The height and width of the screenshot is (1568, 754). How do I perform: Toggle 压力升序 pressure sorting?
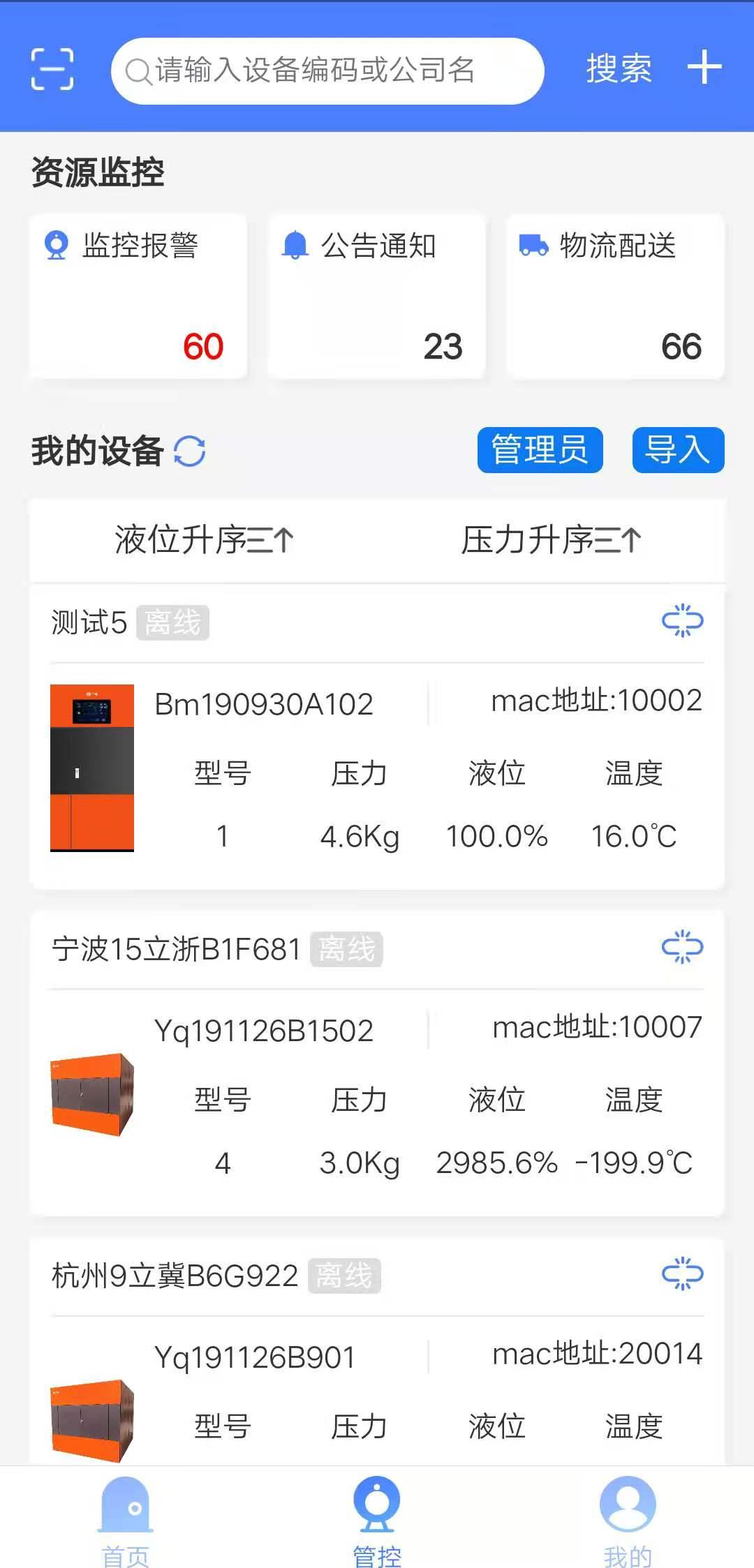(552, 539)
